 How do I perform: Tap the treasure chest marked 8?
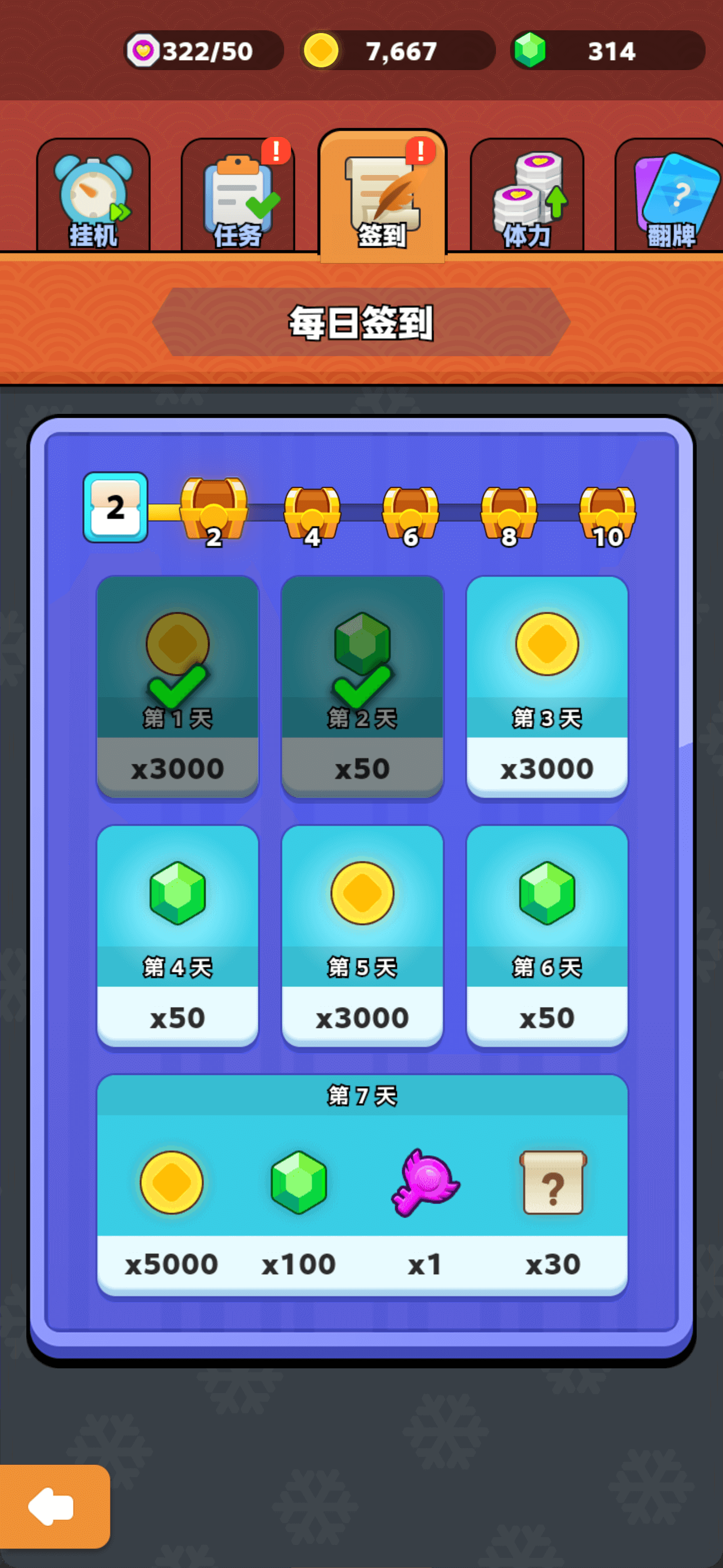click(509, 514)
